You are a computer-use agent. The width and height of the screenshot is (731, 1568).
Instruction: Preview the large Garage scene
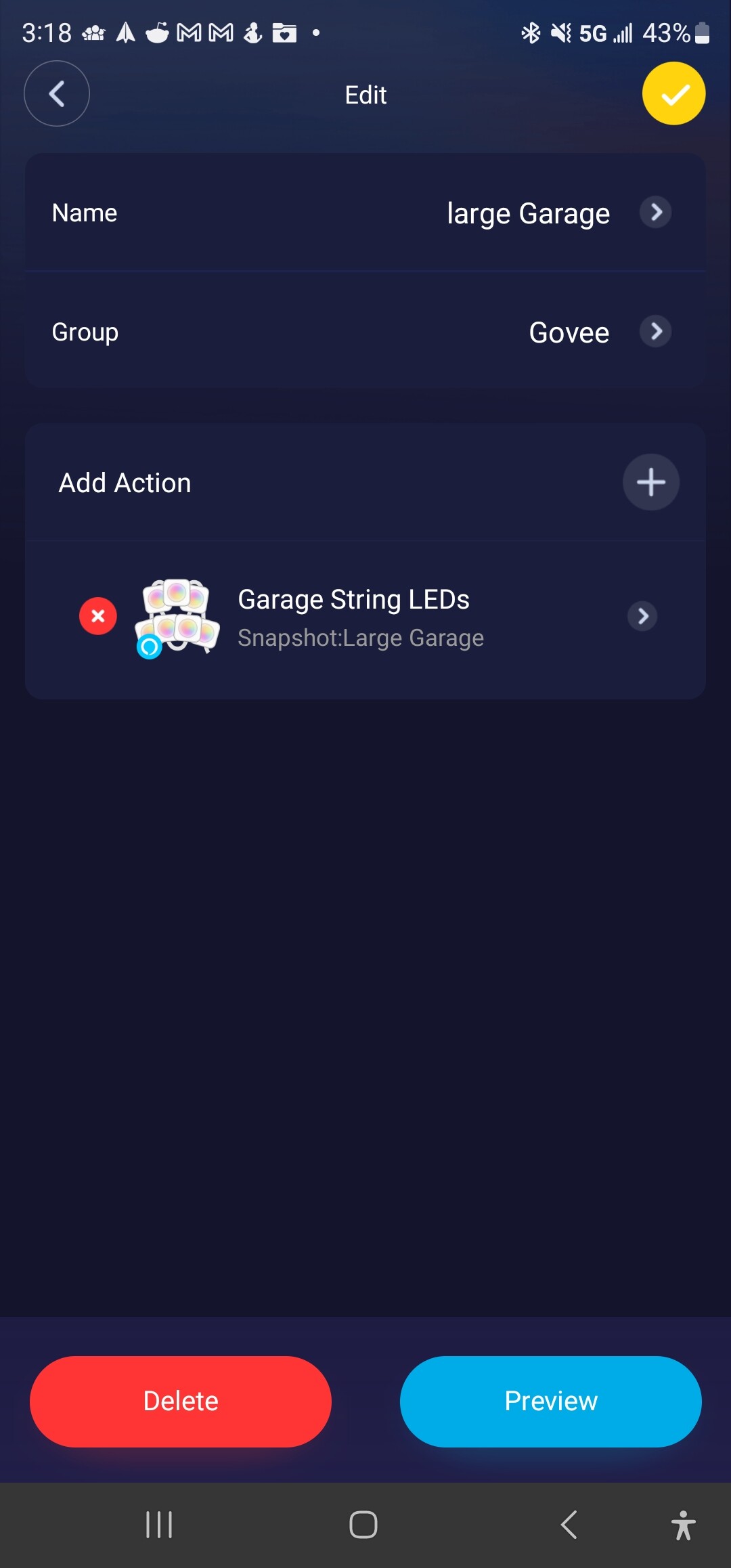pyautogui.click(x=551, y=1401)
